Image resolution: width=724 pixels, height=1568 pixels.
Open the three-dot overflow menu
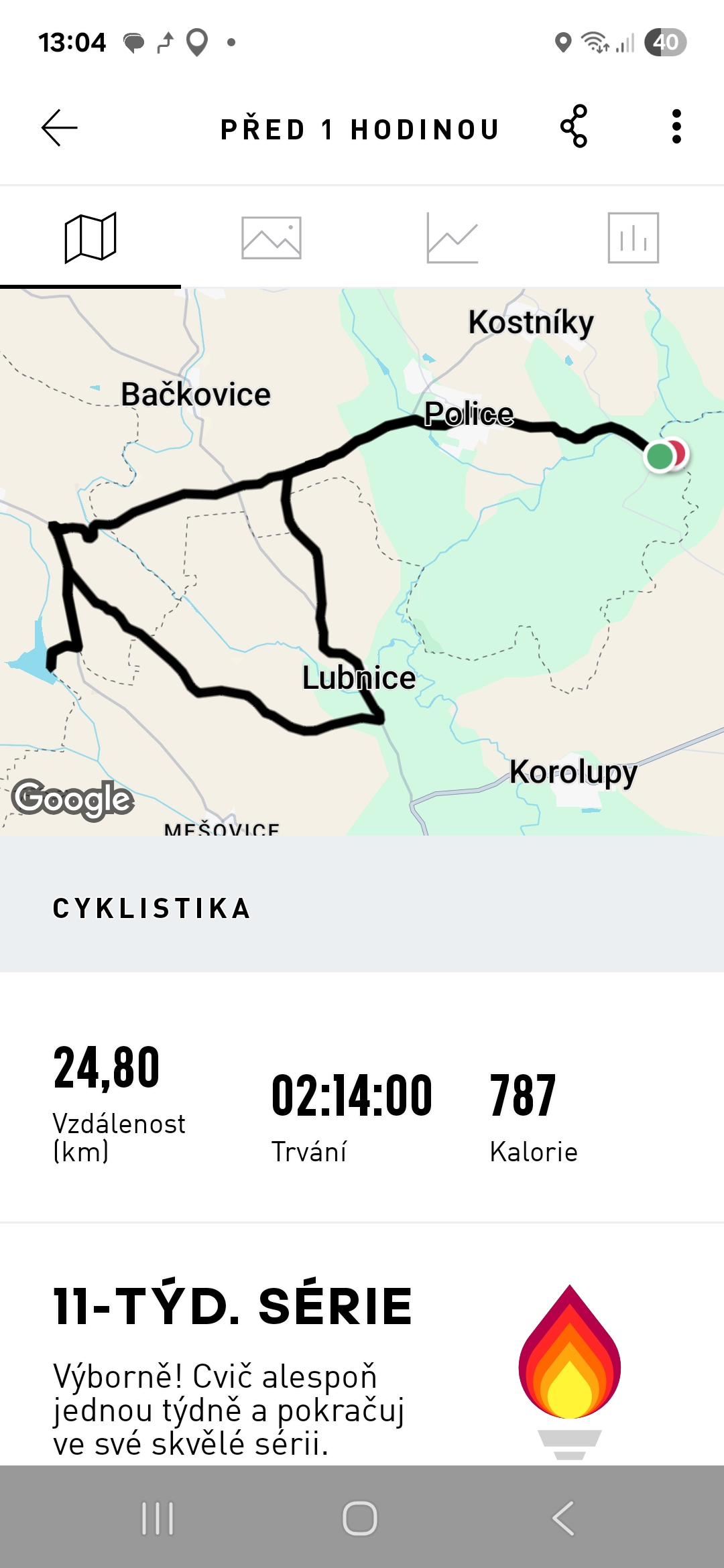[676, 126]
